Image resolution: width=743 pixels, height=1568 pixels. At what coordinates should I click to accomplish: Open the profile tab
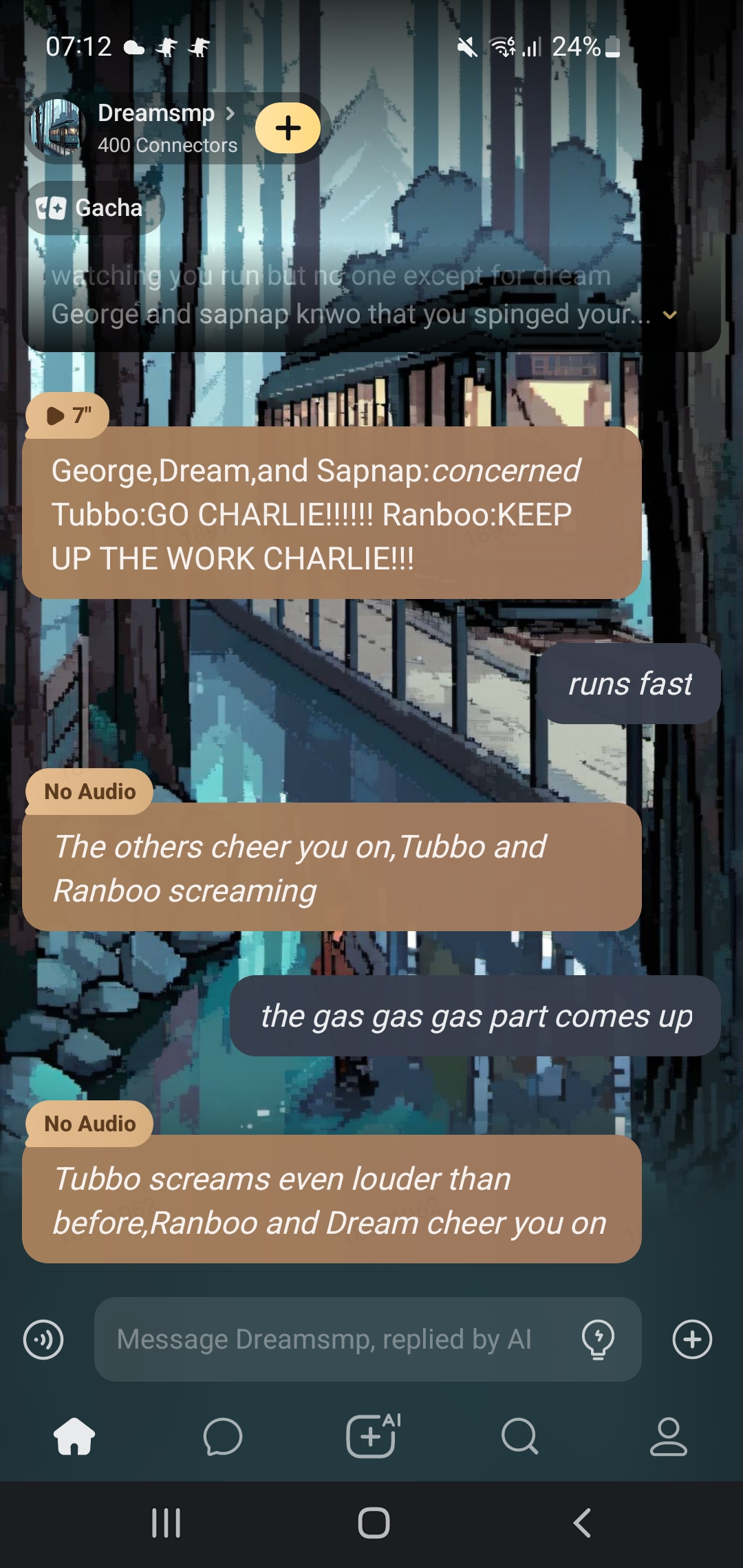pos(668,1437)
